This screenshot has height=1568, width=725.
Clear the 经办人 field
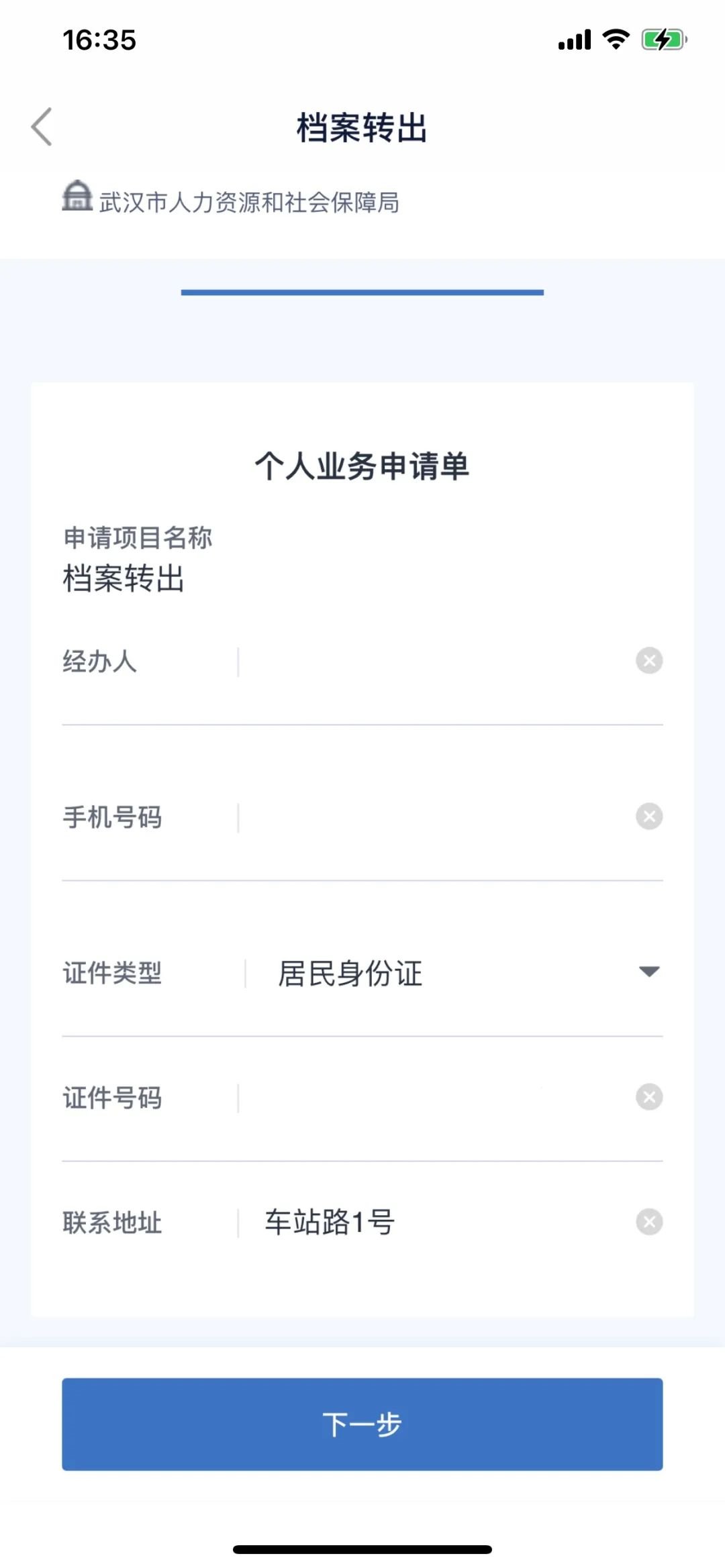tap(649, 661)
